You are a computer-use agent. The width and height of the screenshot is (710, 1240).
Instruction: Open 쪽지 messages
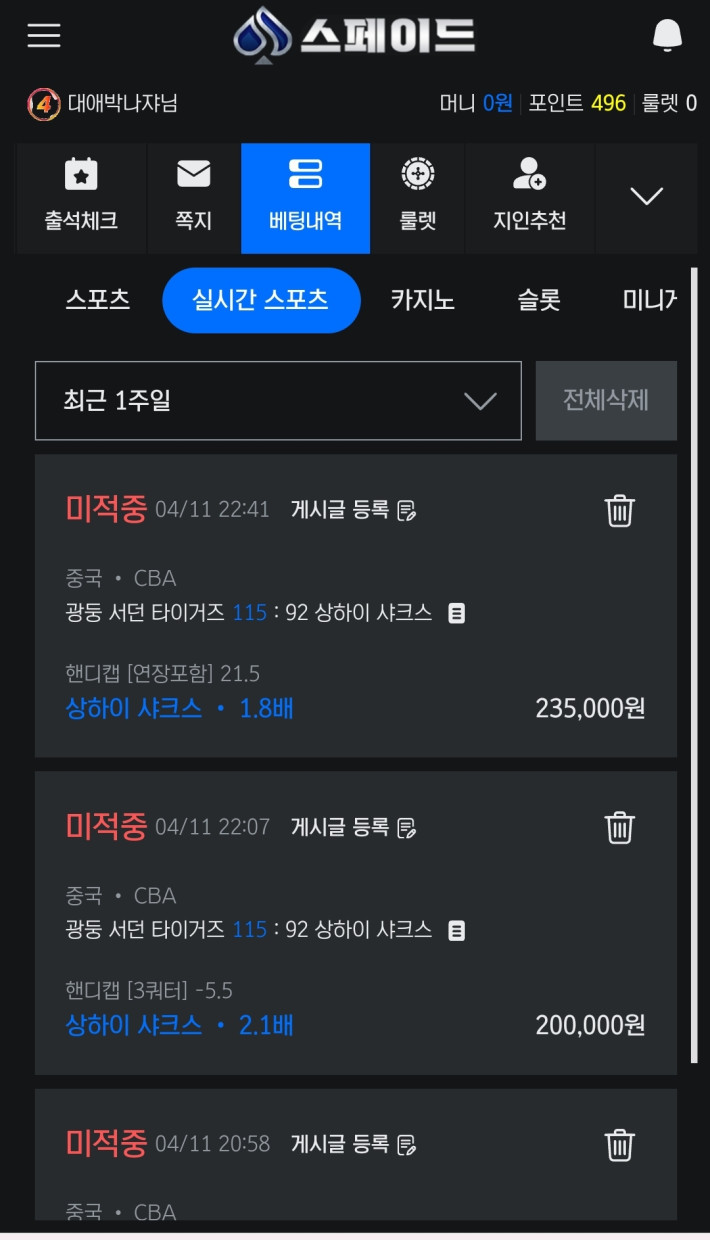[194, 198]
